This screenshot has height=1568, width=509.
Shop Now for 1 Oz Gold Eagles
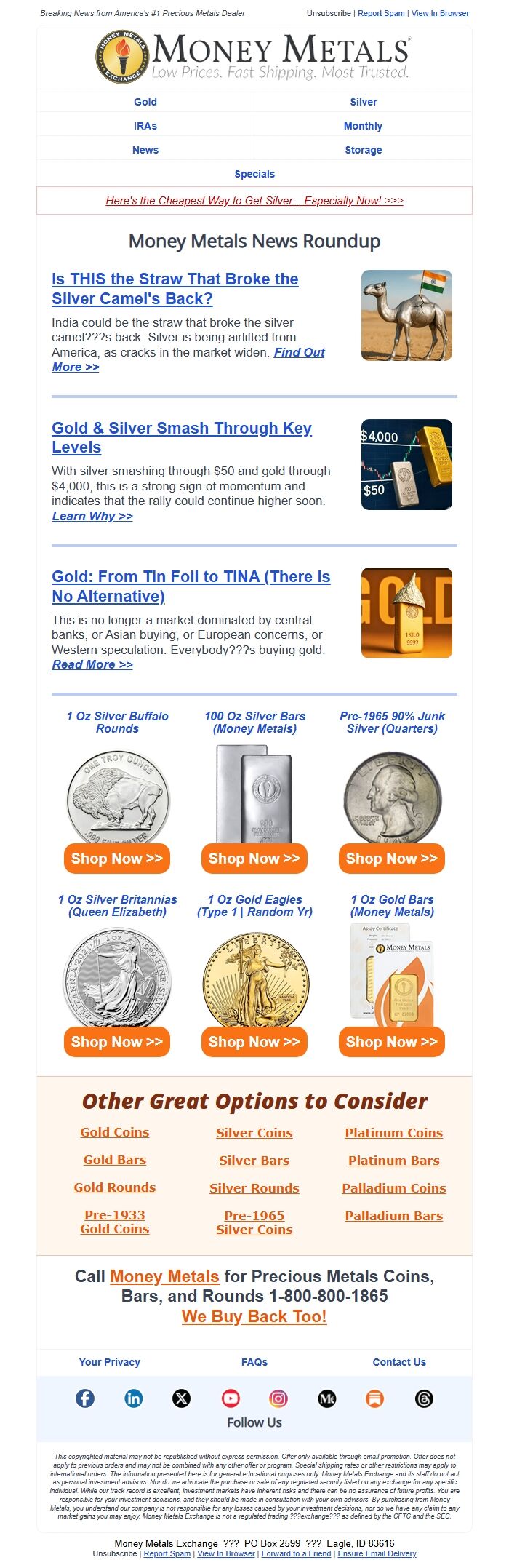254,1042
